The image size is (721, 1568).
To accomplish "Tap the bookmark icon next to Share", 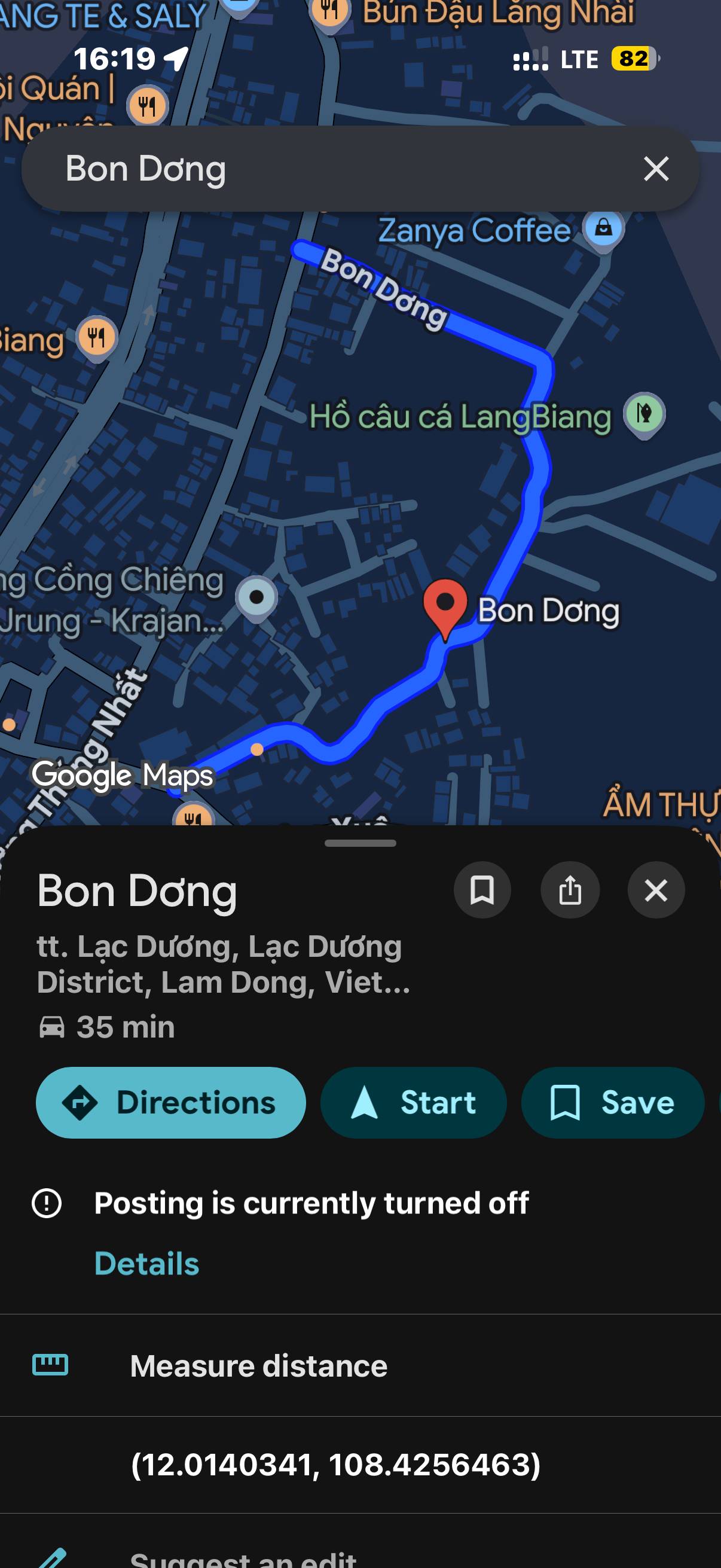I will coord(482,890).
